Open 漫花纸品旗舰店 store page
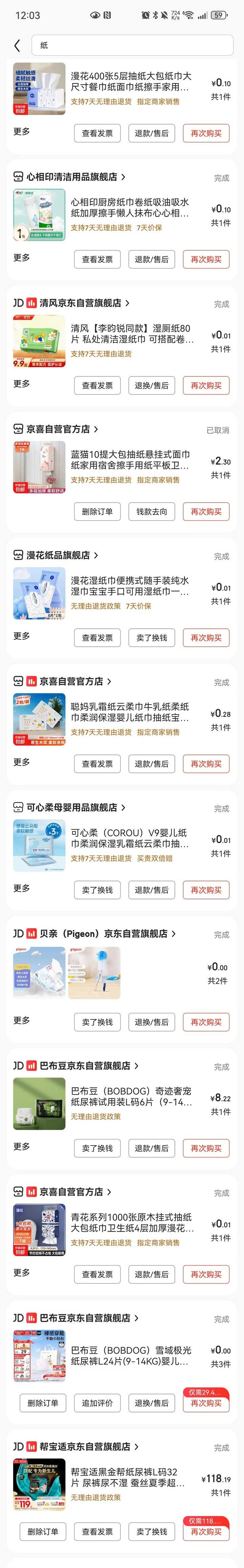This screenshot has height=1568, width=244. (58, 556)
